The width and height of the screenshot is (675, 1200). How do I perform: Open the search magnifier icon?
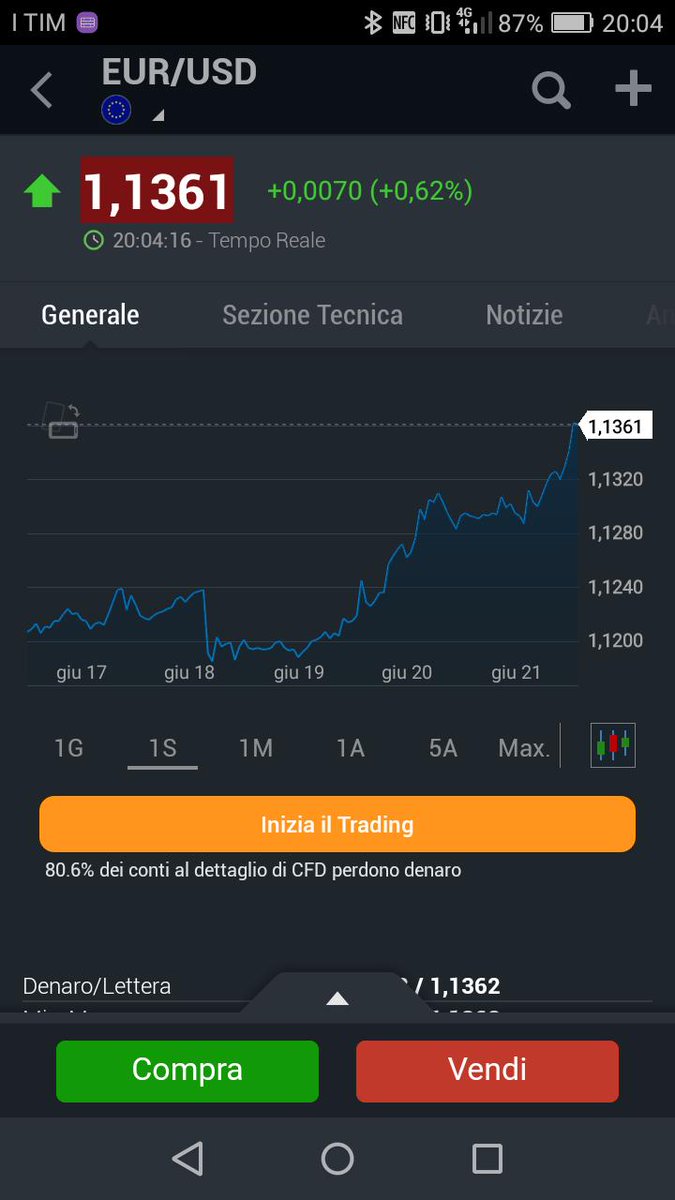click(x=551, y=90)
